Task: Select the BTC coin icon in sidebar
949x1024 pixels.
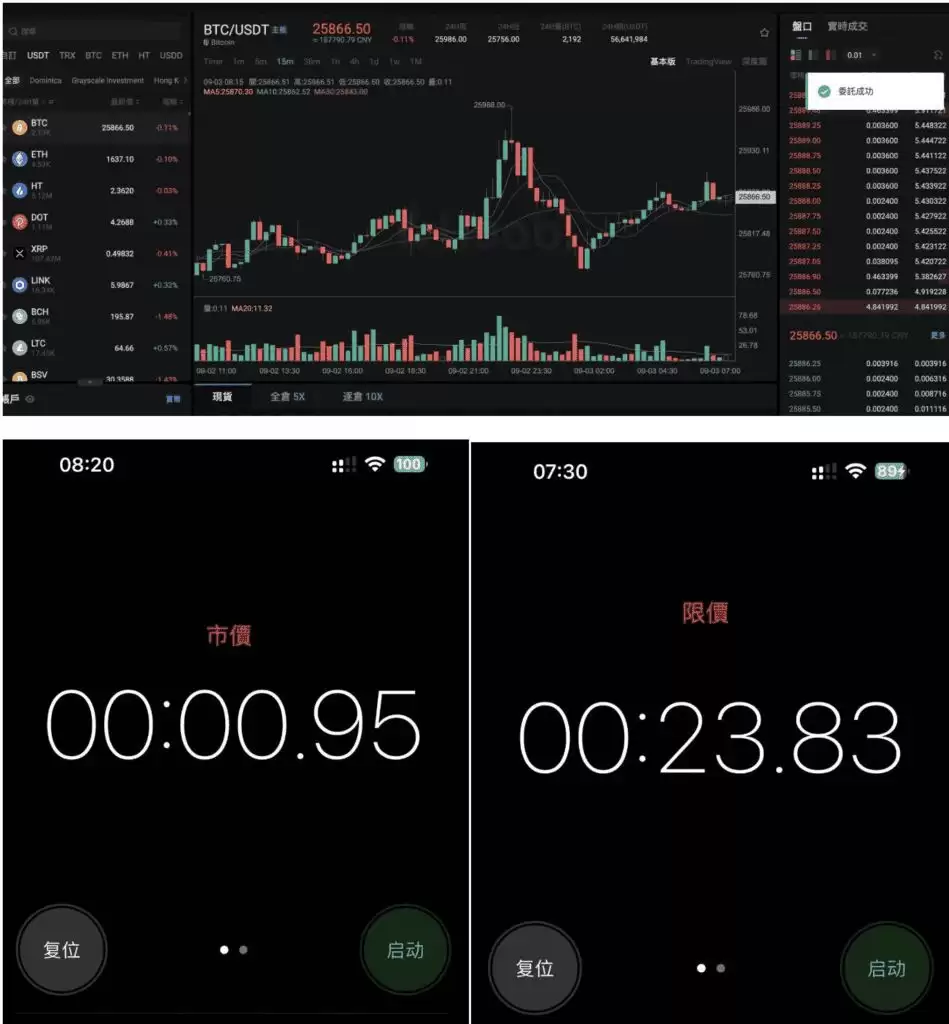Action: [x=18, y=128]
